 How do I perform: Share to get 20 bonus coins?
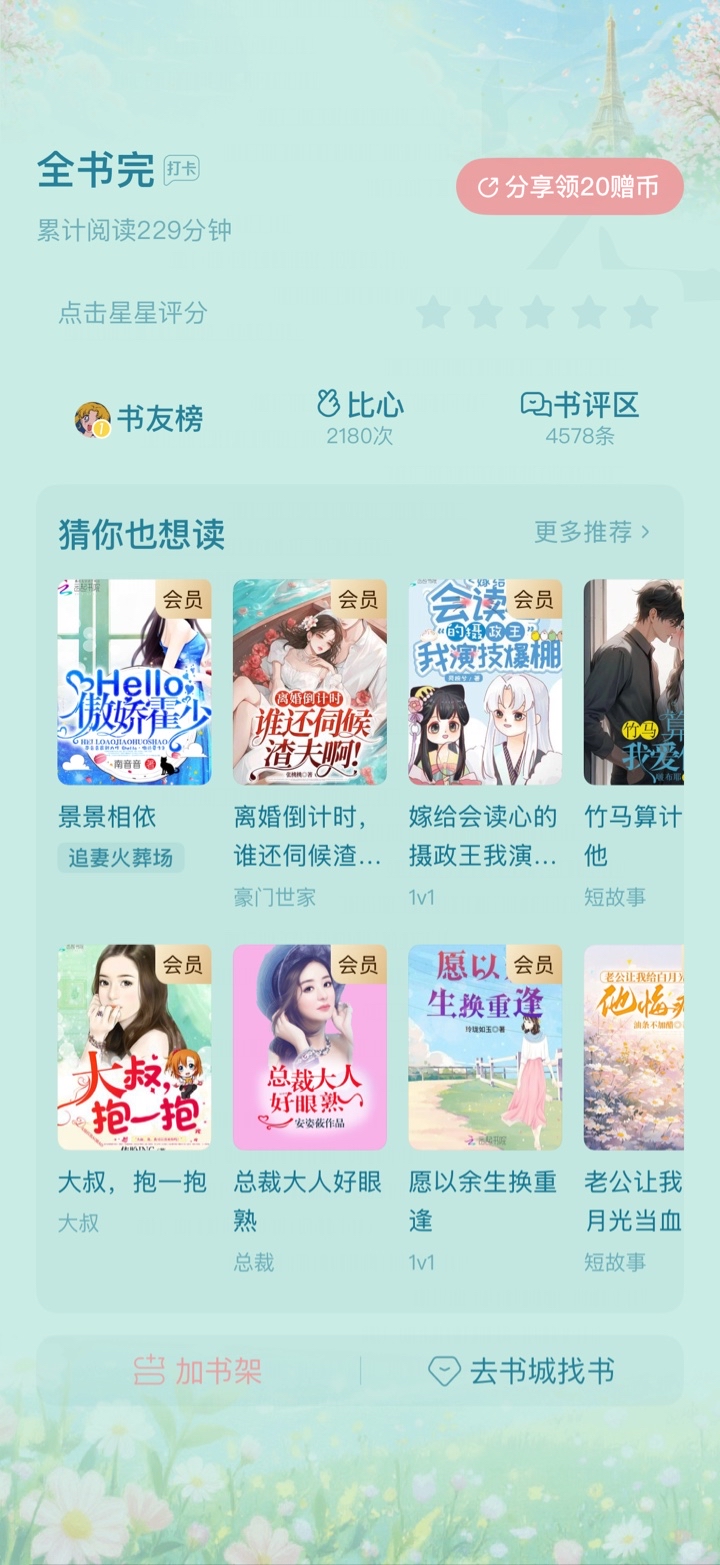click(x=570, y=186)
